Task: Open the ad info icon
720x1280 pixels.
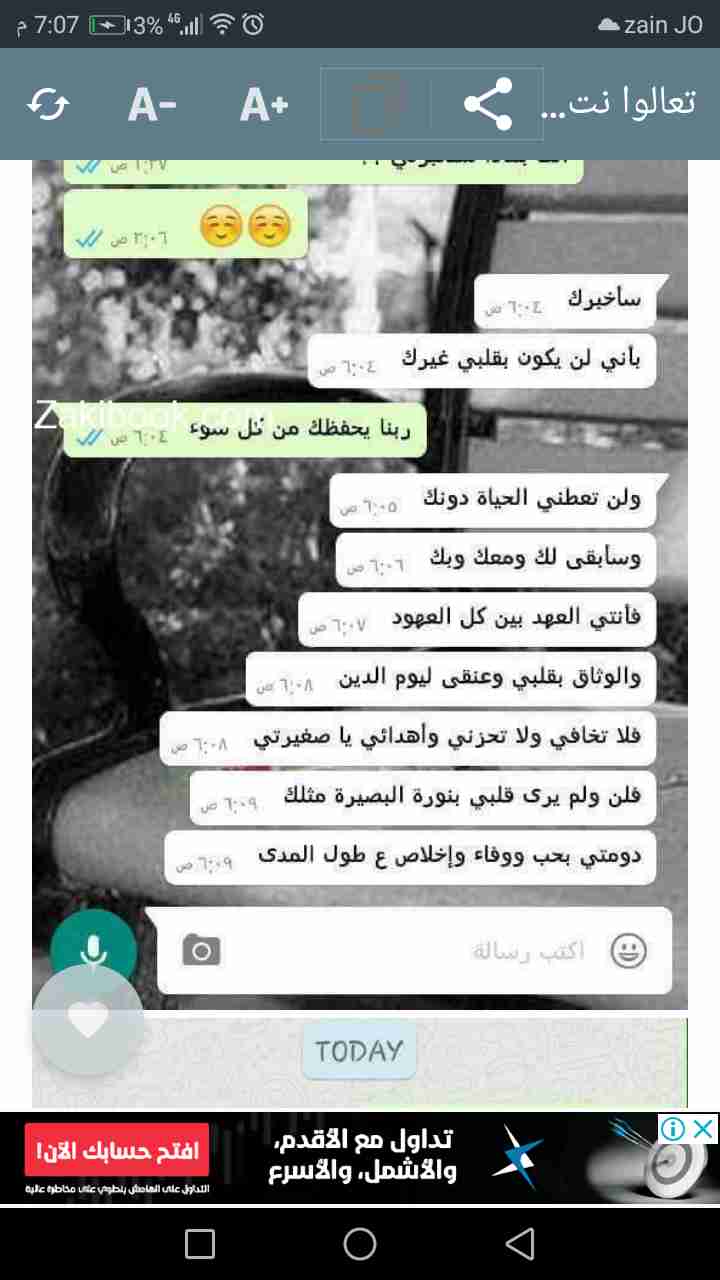Action: 675,1129
